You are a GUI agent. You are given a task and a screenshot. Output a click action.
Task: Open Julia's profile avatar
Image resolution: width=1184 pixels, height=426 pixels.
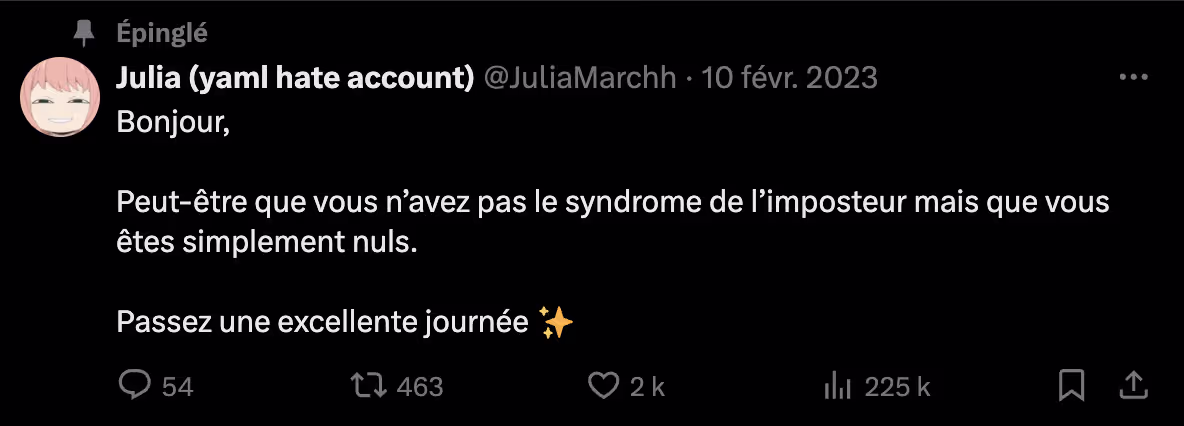59,97
